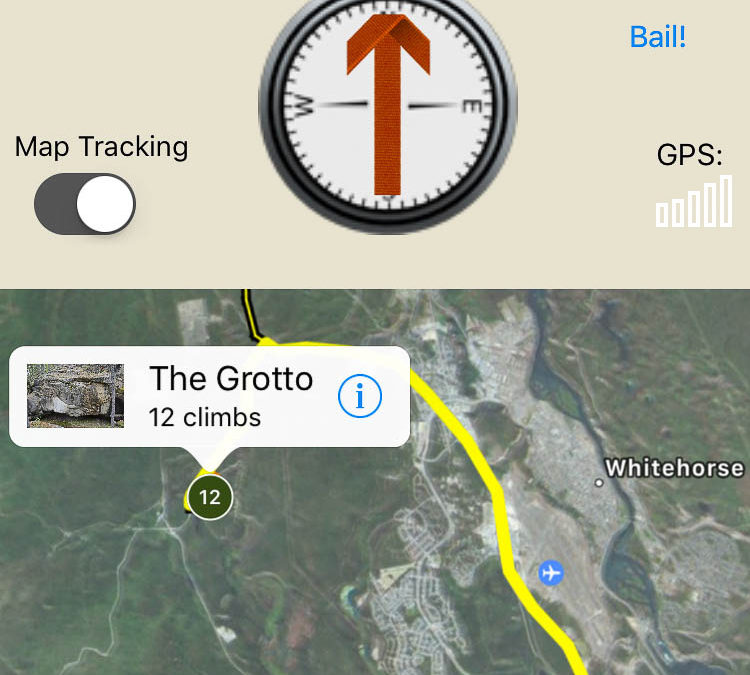Open The Grotto callout photo
The height and width of the screenshot is (675, 750).
[x=76, y=396]
